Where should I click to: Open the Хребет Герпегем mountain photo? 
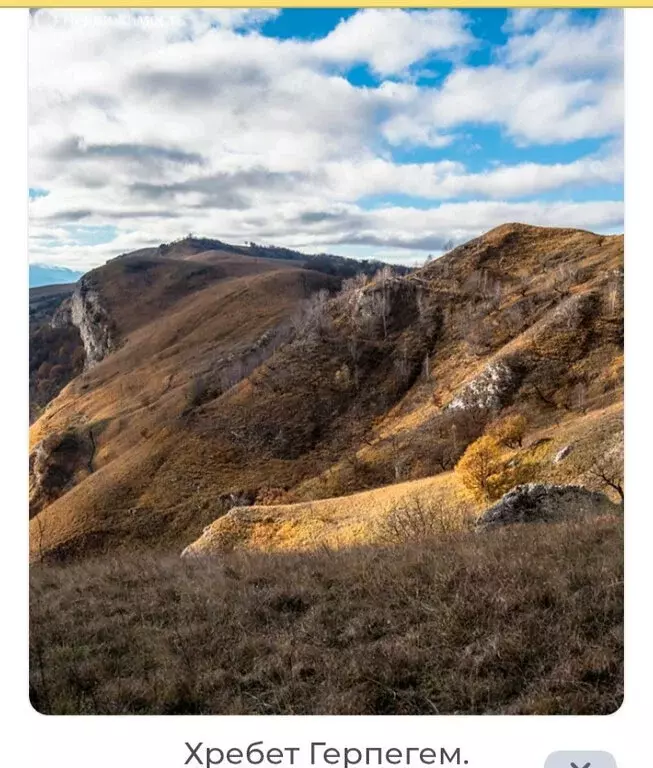(x=326, y=360)
